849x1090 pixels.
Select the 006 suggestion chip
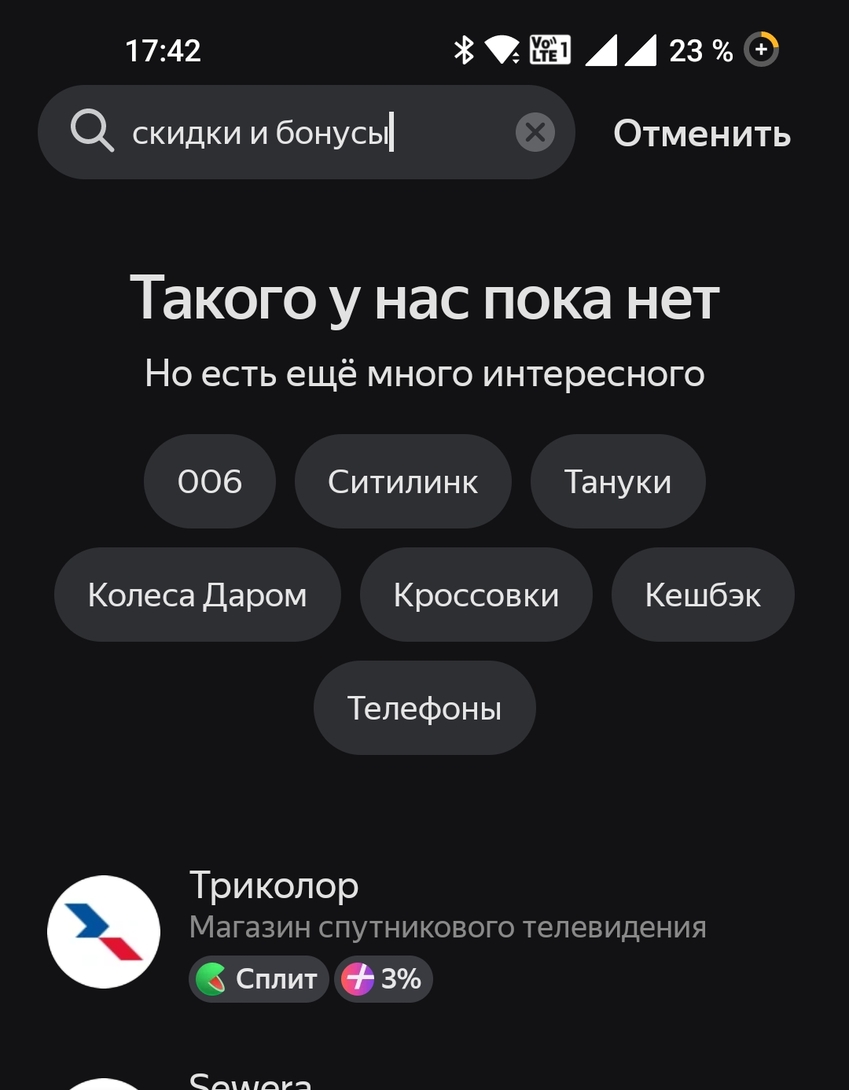click(x=209, y=481)
